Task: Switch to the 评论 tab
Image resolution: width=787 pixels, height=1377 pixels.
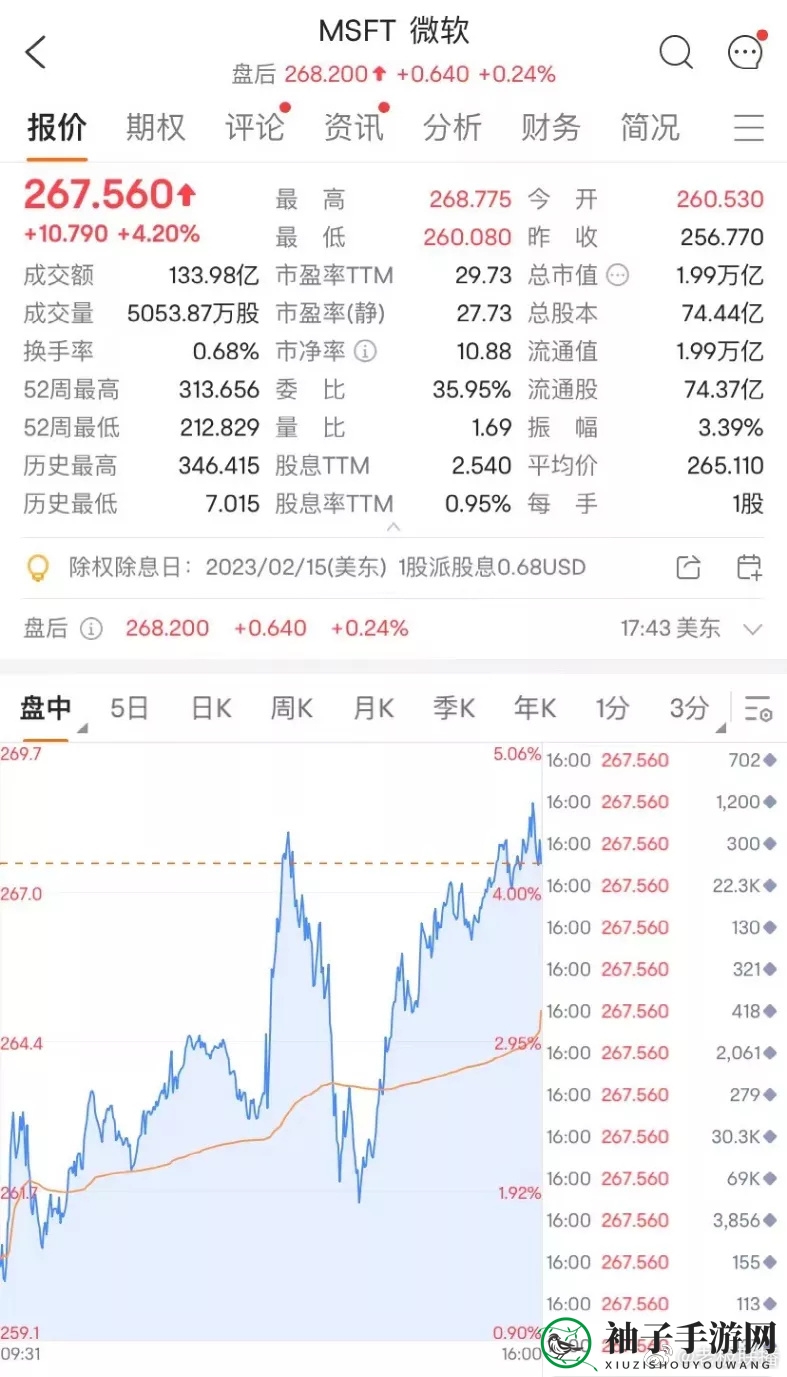Action: coord(254,128)
